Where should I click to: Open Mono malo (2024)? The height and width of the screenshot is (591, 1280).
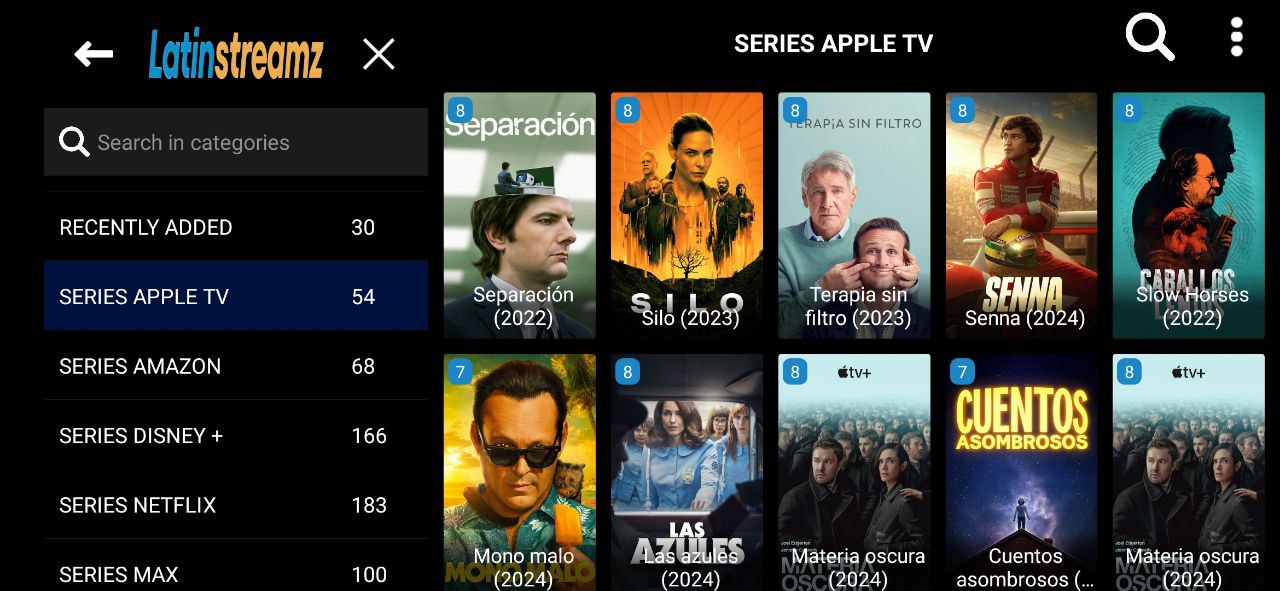[520, 472]
